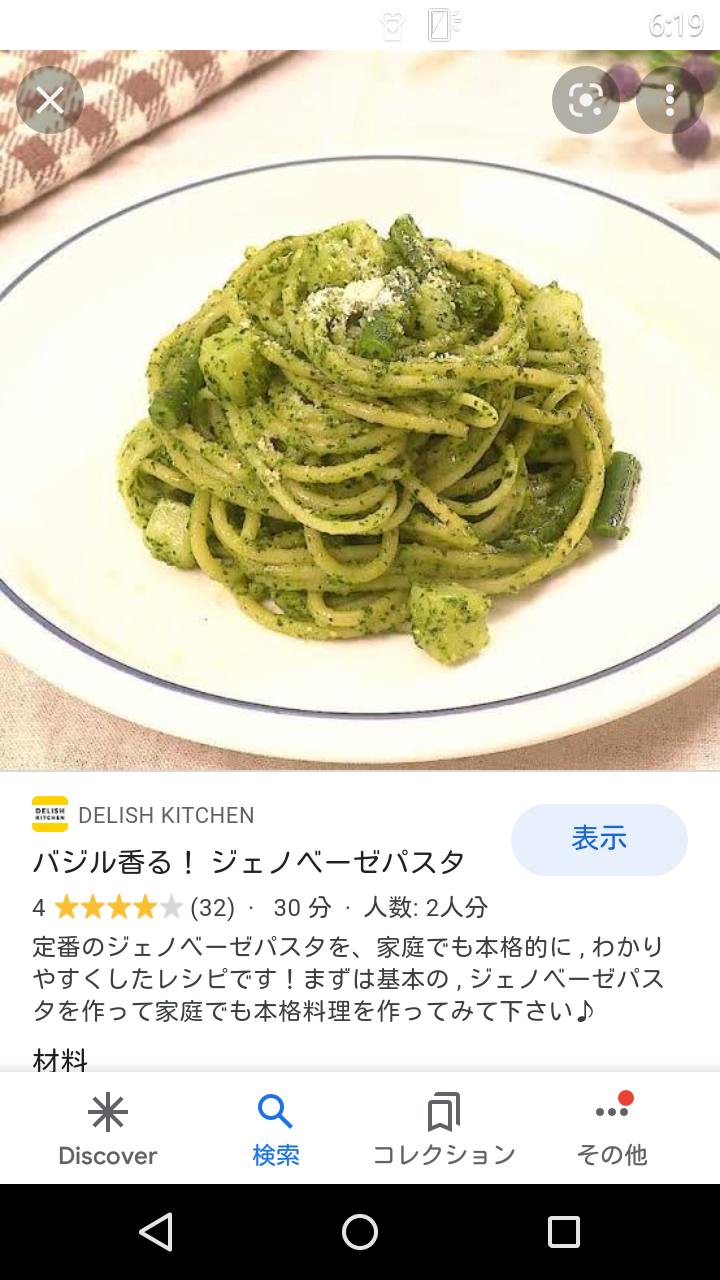Viewport: 720px width, 1280px height.
Task: Select the 検索 tab
Action: coord(275,1130)
